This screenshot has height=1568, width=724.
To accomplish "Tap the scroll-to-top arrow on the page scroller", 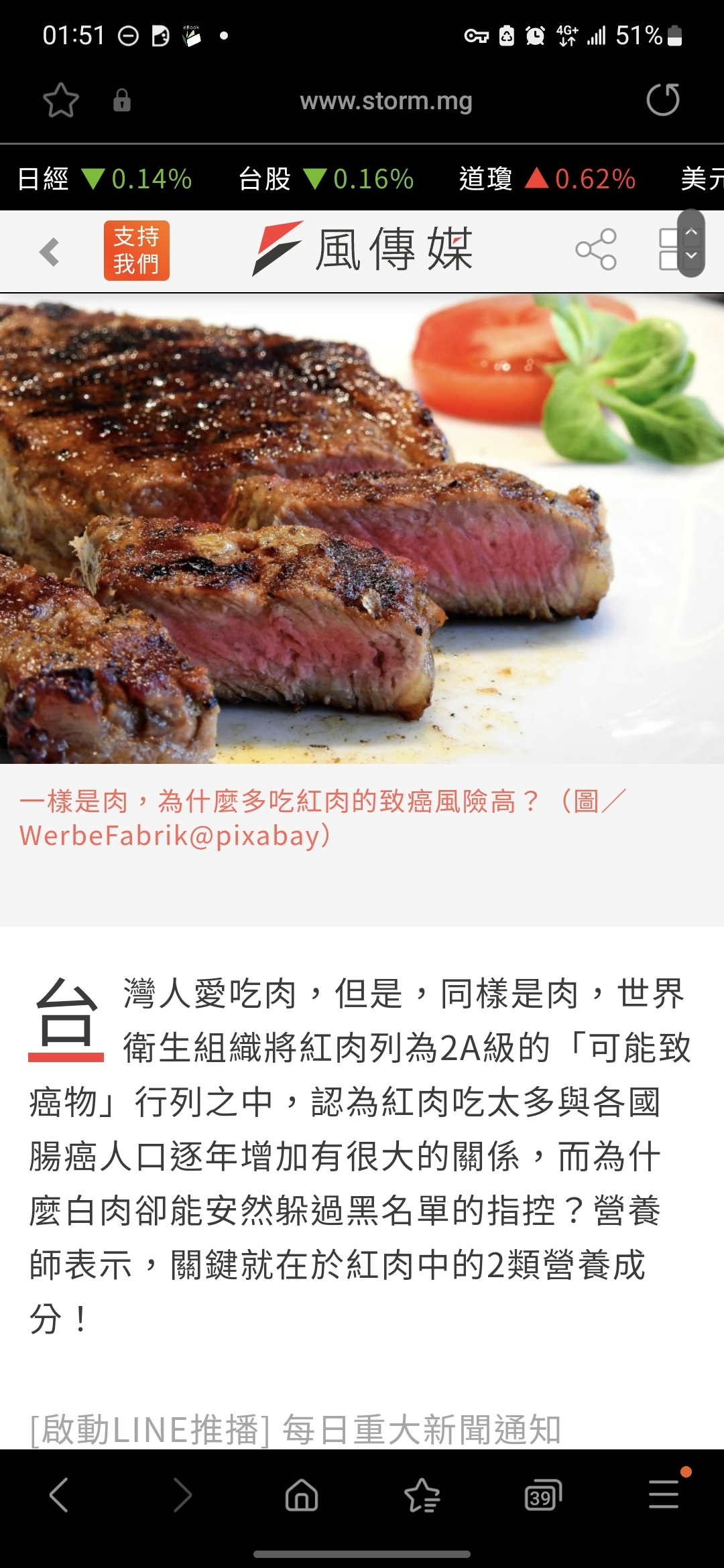I will [691, 232].
